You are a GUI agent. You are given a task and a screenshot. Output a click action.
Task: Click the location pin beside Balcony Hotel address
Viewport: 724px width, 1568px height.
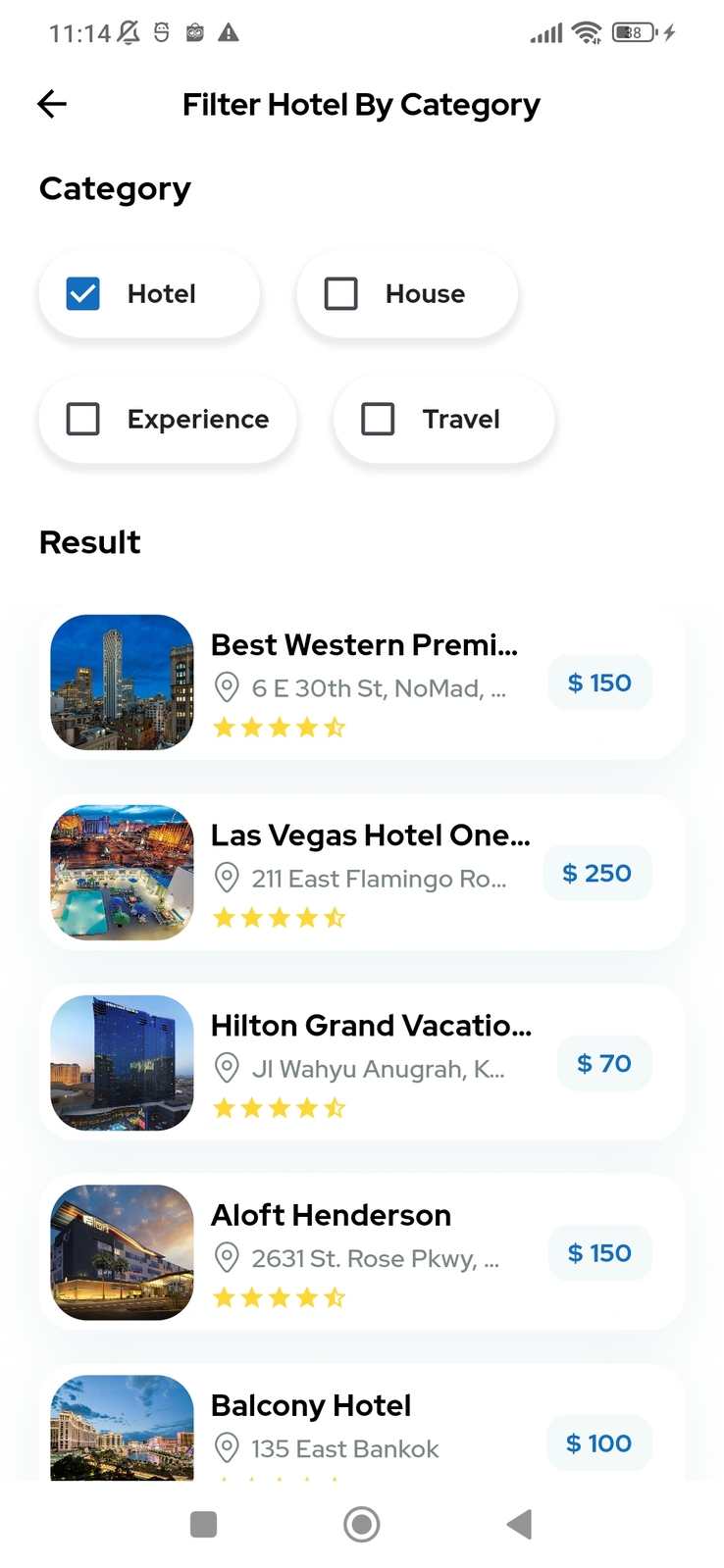coord(227,1447)
